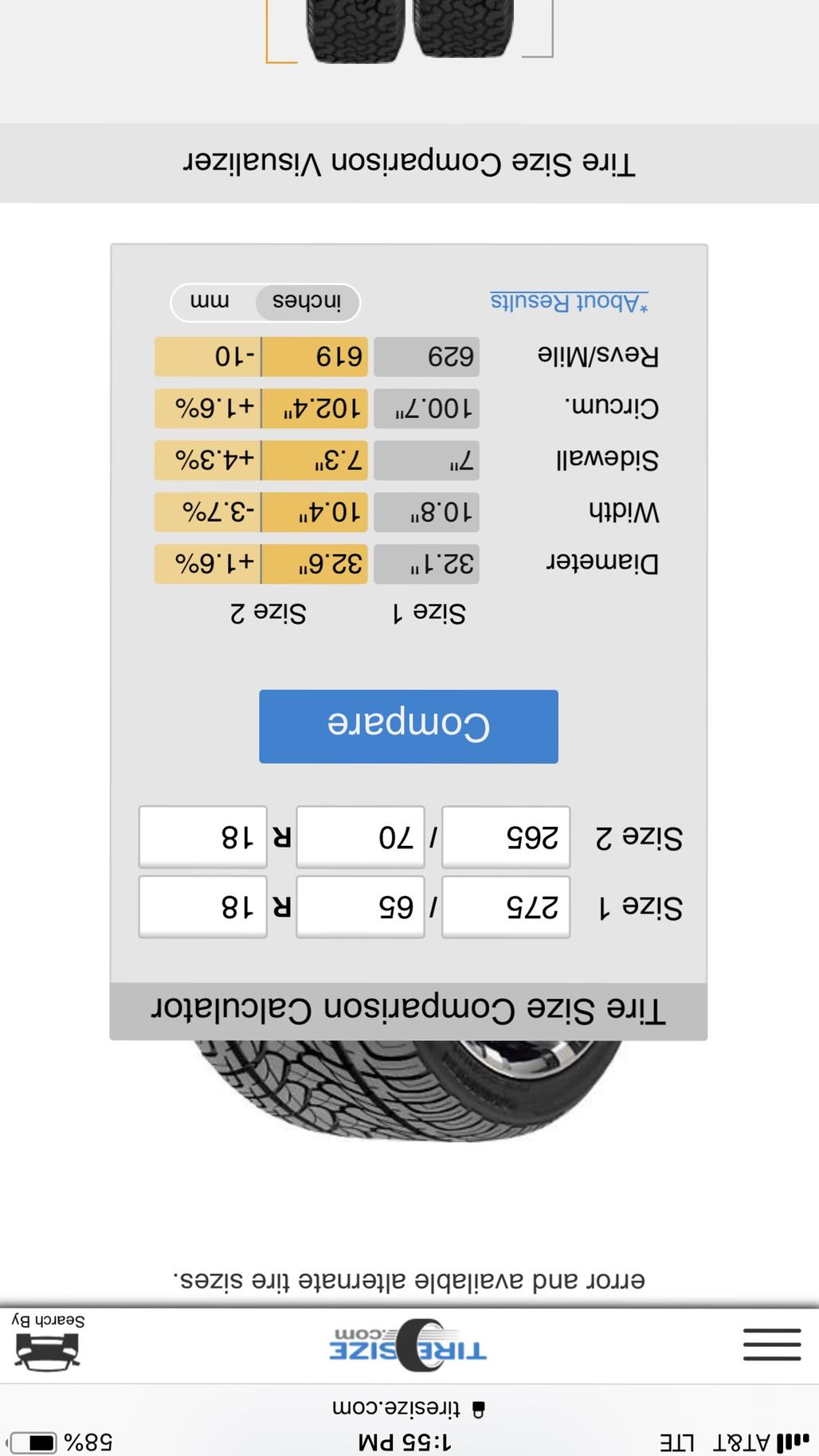
Task: Edit Size 2 aspect ratio field 70
Action: pos(360,837)
